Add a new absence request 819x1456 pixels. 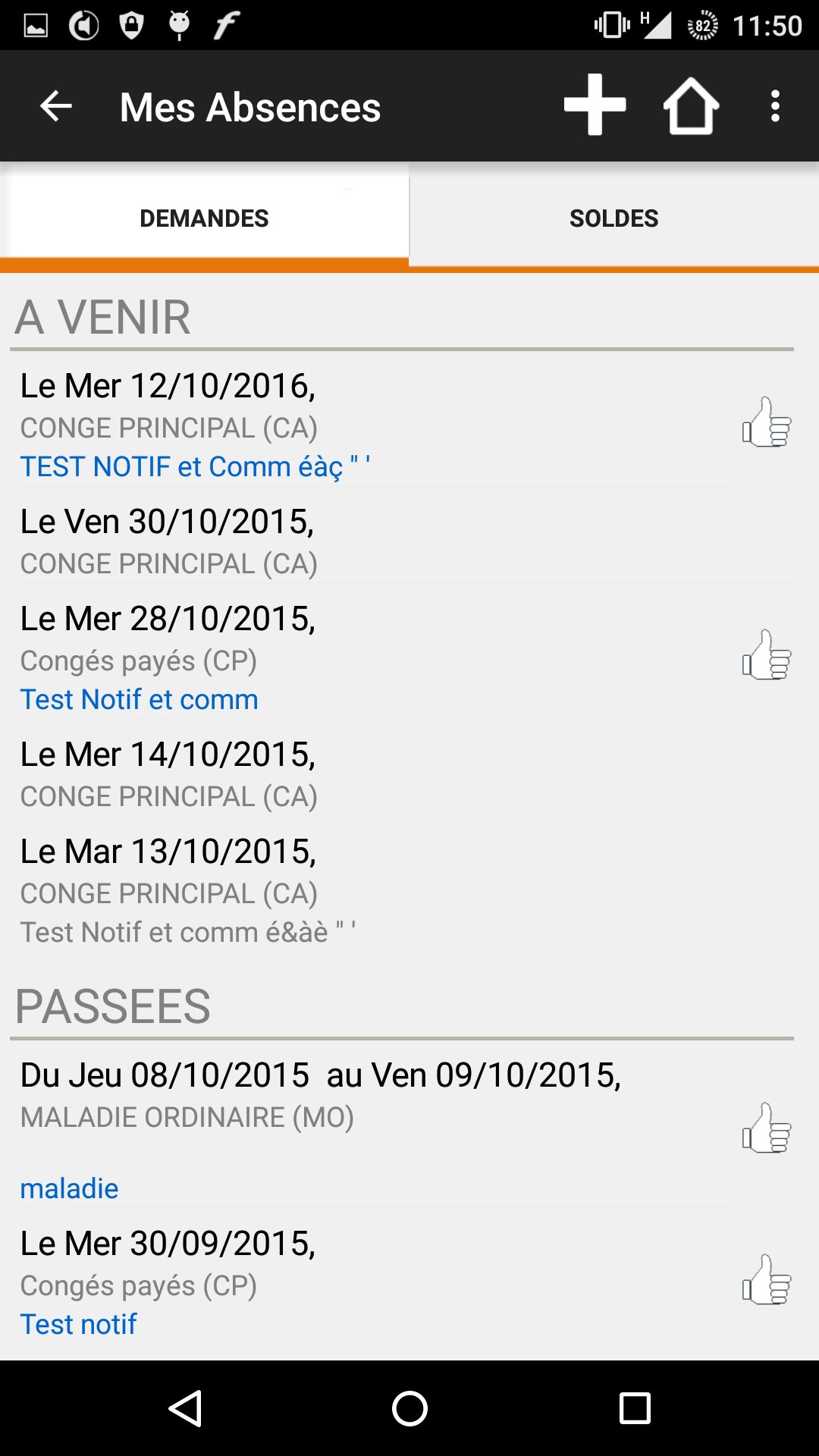coord(595,105)
